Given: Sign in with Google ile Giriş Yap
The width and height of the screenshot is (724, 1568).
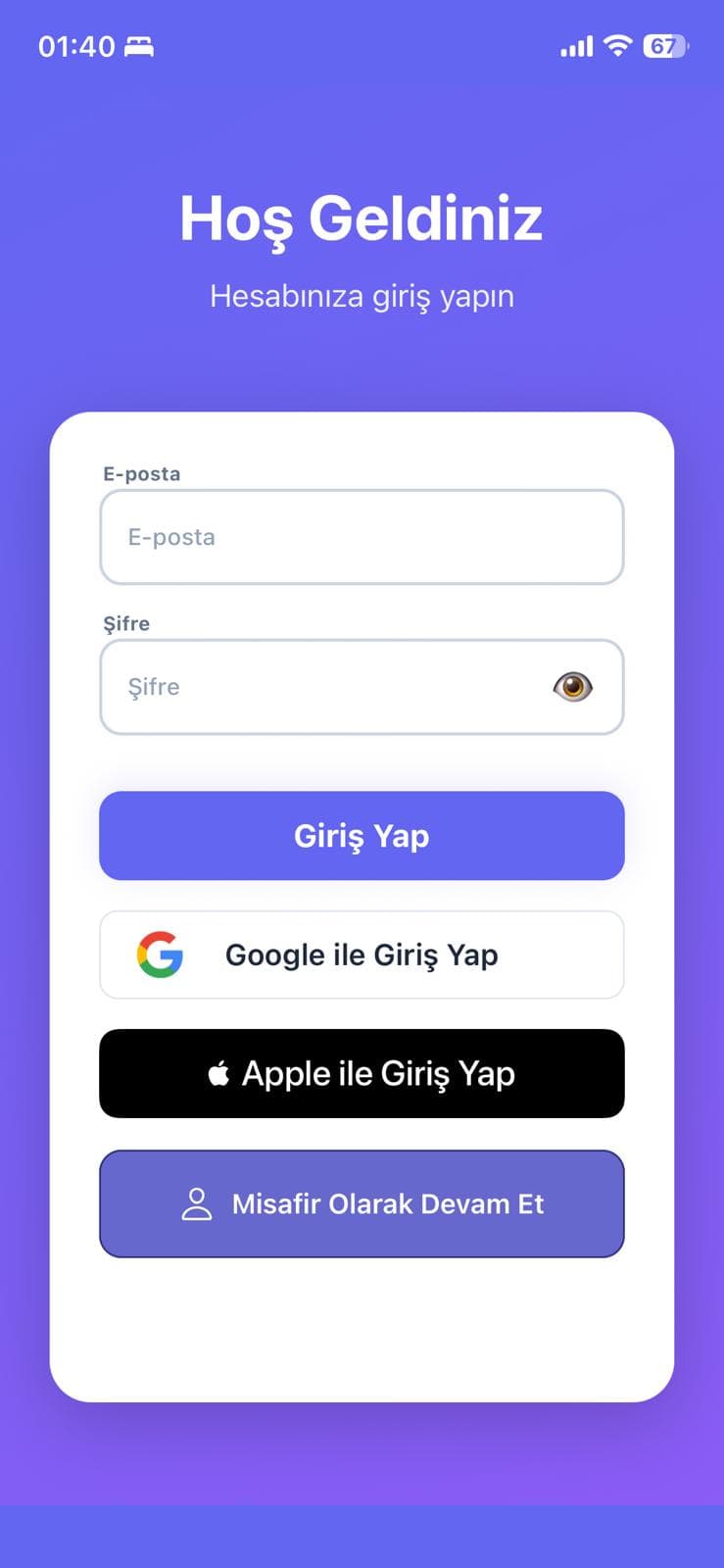Looking at the screenshot, I should click(362, 955).
